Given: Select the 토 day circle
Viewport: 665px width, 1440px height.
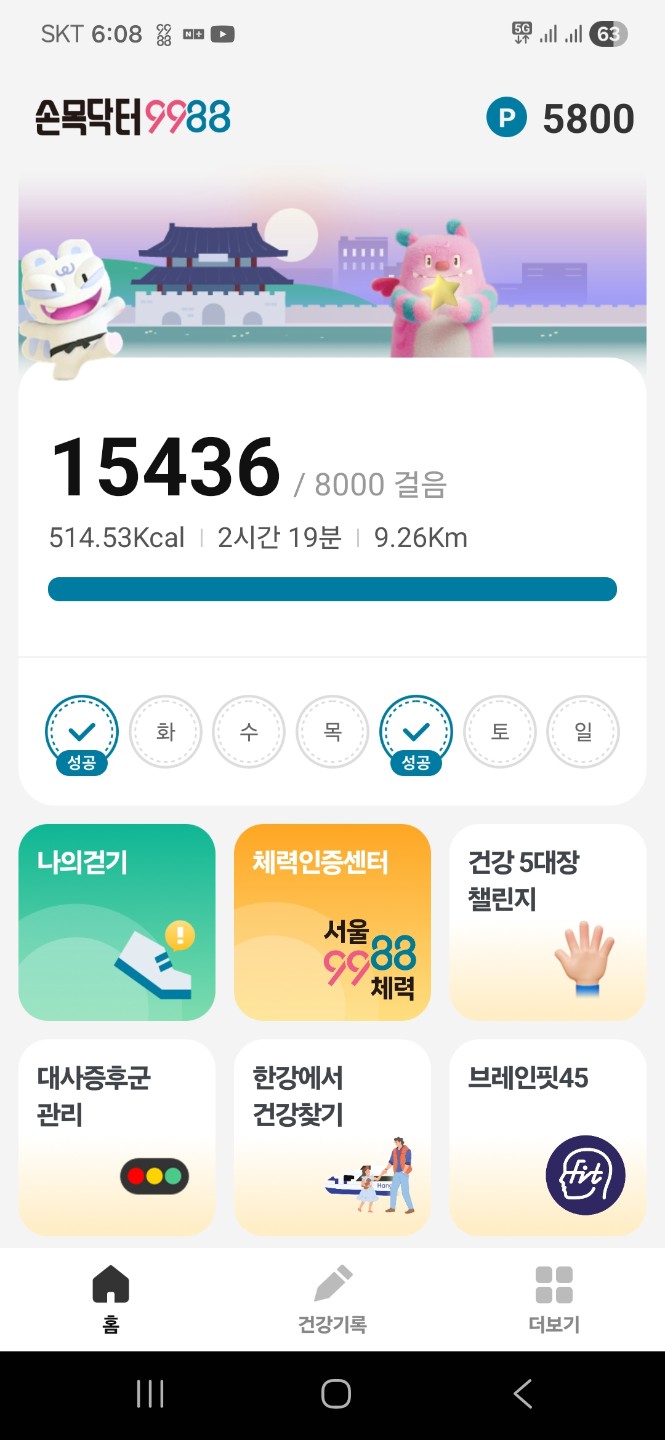Looking at the screenshot, I should [x=499, y=732].
